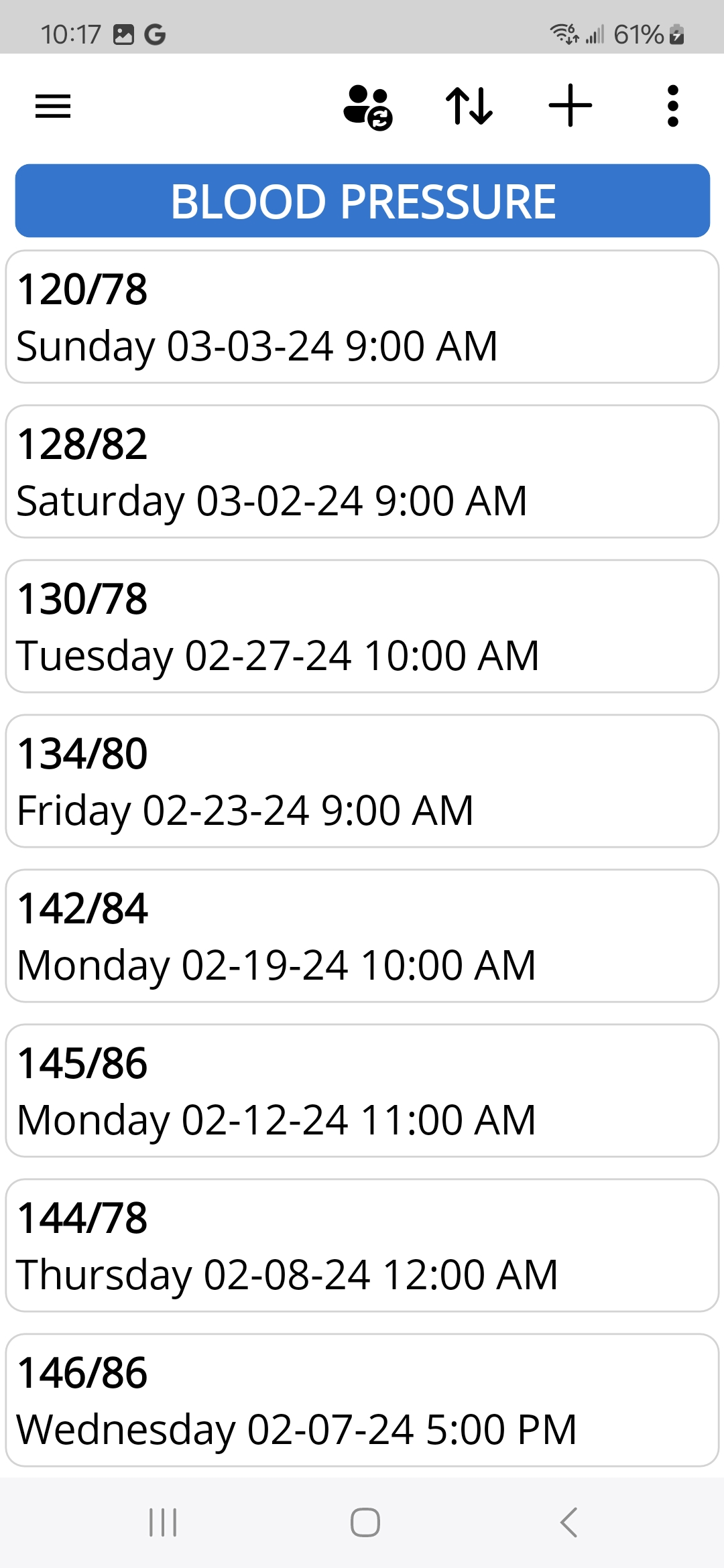View the 134/80 Friday 02-23-24 reading
This screenshot has height=1568, width=724.
362,781
